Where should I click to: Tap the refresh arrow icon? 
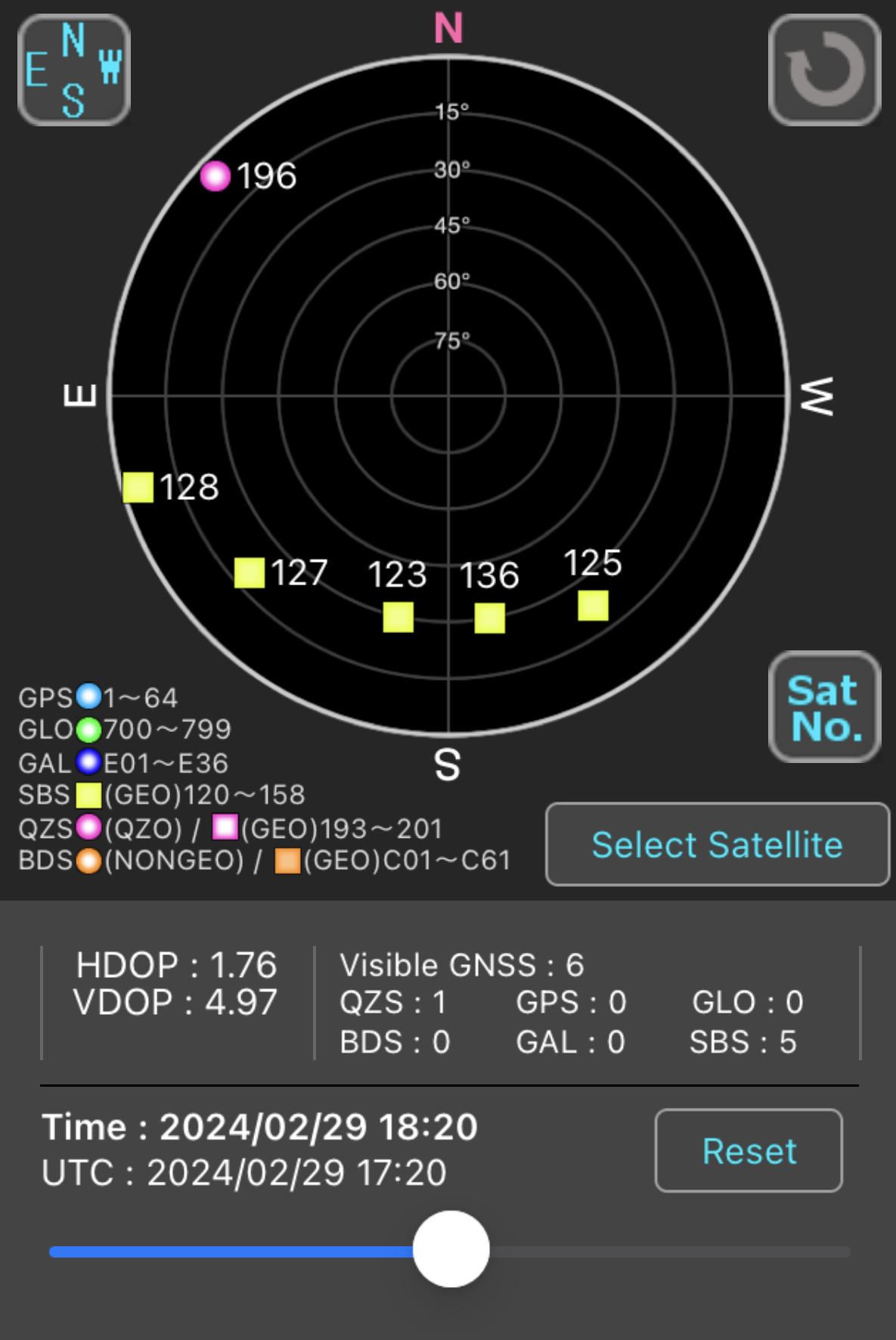click(x=824, y=70)
